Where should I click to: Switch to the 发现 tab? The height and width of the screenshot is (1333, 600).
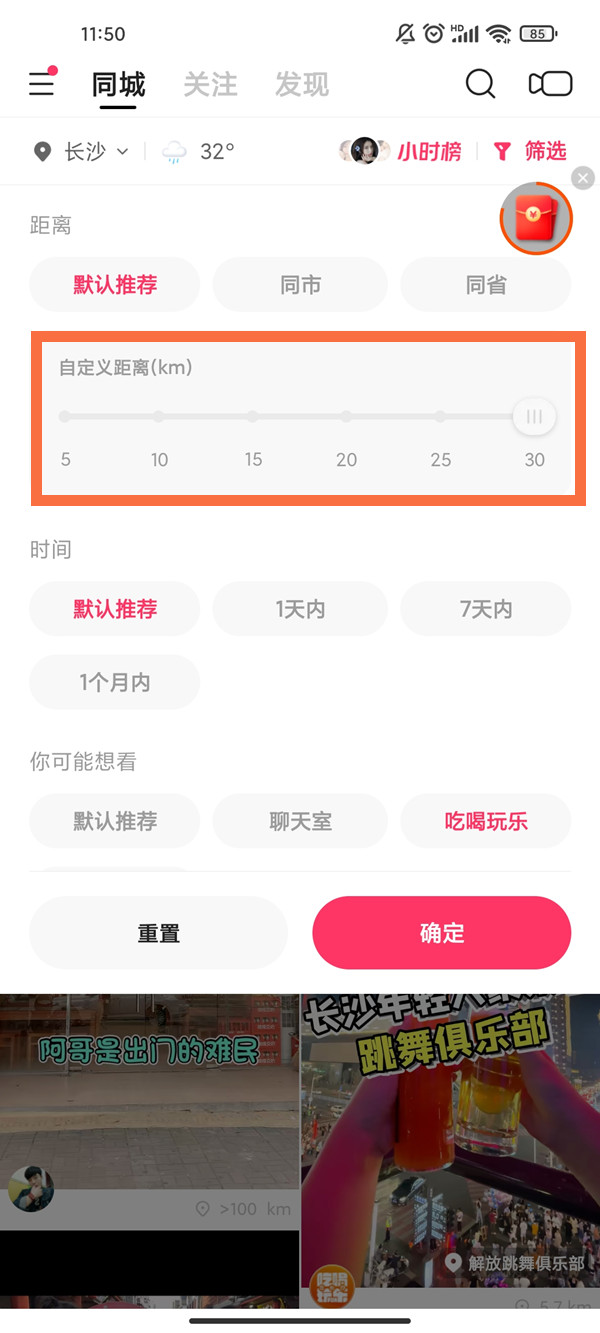(302, 84)
